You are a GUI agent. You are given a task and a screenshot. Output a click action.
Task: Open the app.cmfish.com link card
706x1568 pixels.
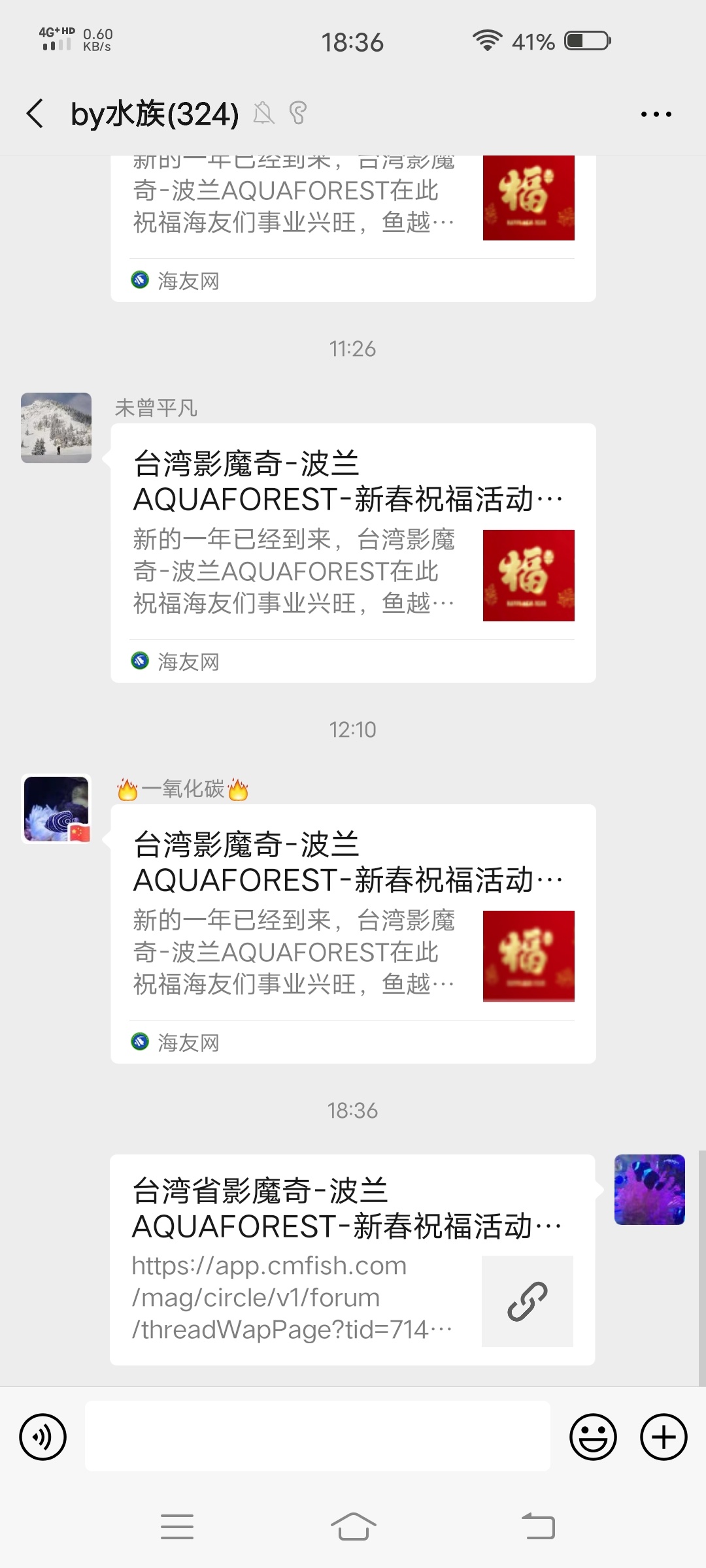click(352, 1260)
